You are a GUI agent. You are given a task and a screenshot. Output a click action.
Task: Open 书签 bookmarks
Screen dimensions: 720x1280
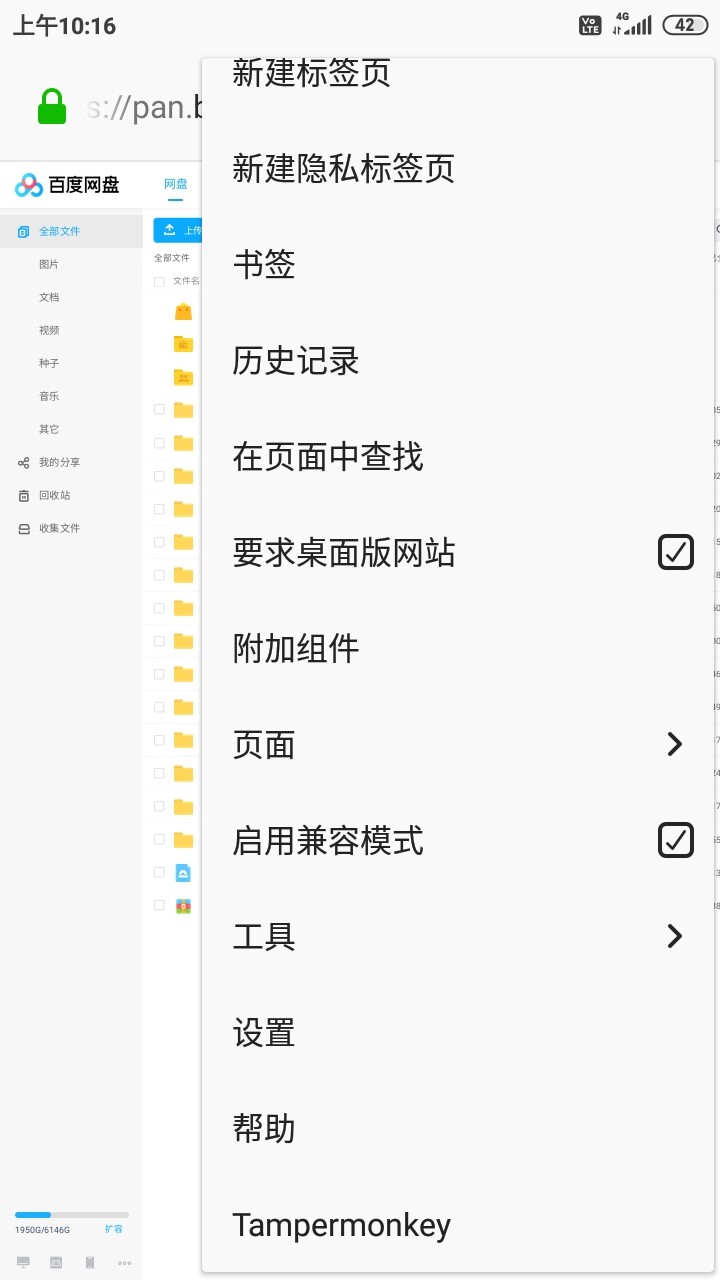point(264,264)
